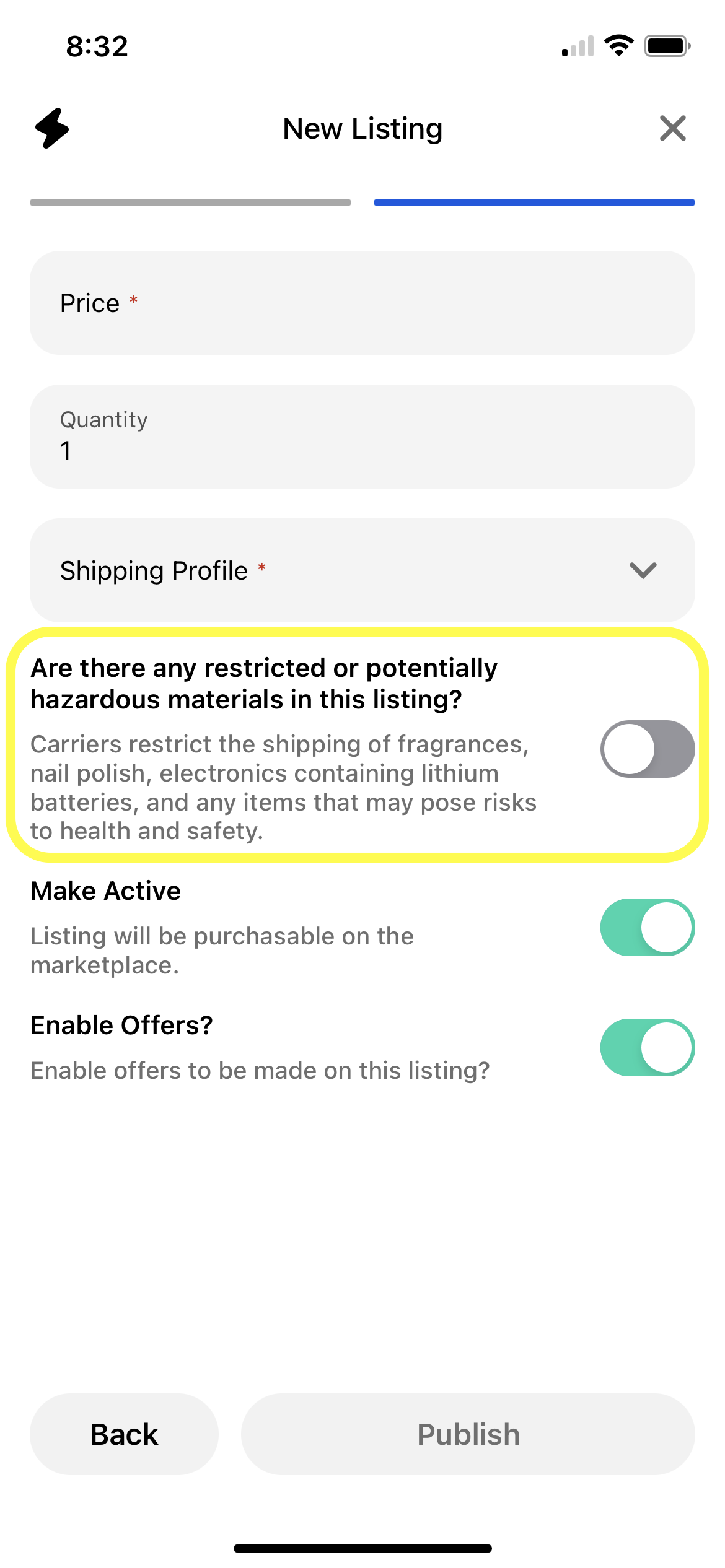Go back with the Back button
The image size is (725, 1568).
tap(124, 1434)
